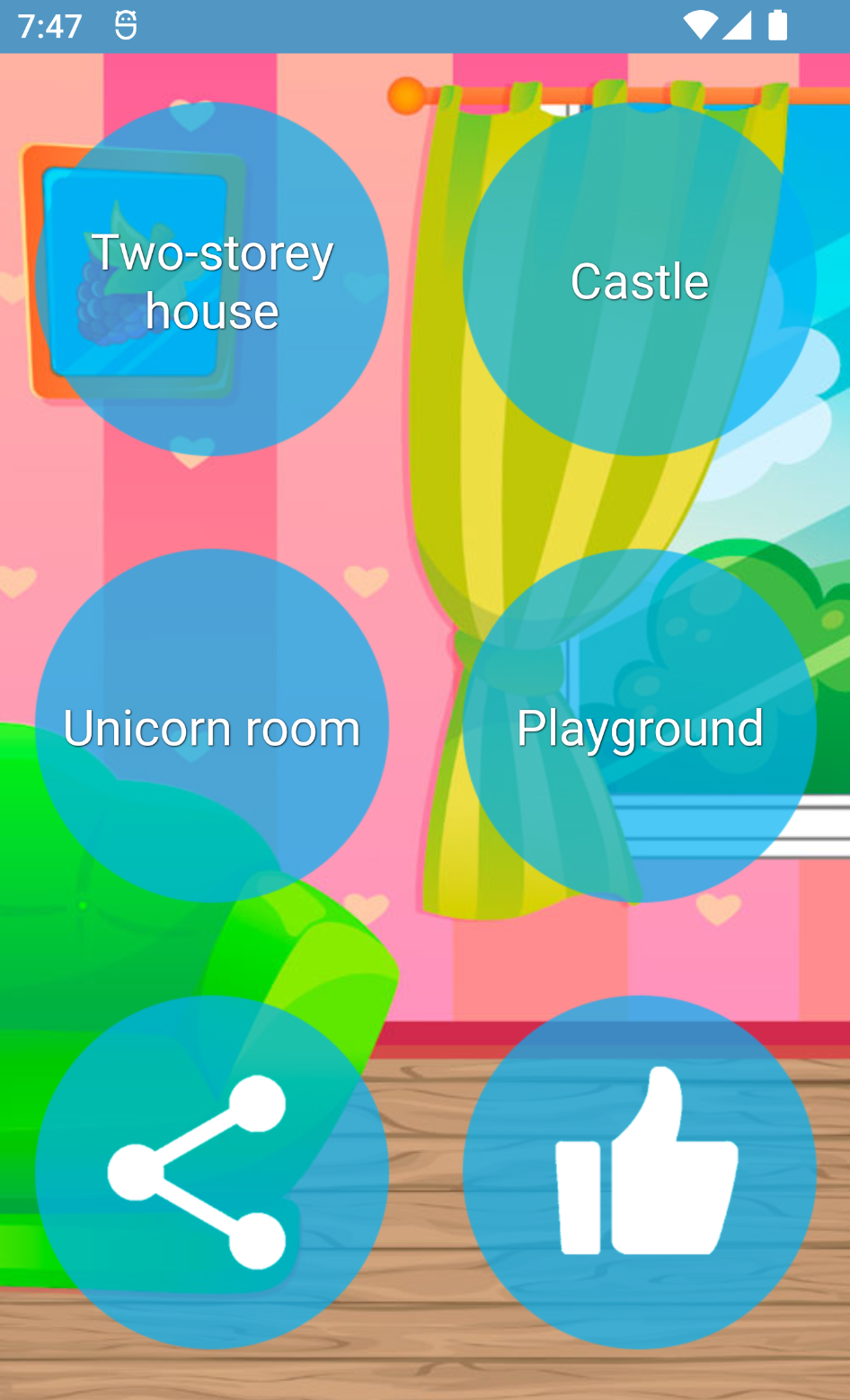850x1400 pixels.
Task: Choose the Unicorn room
Action: [x=212, y=726]
